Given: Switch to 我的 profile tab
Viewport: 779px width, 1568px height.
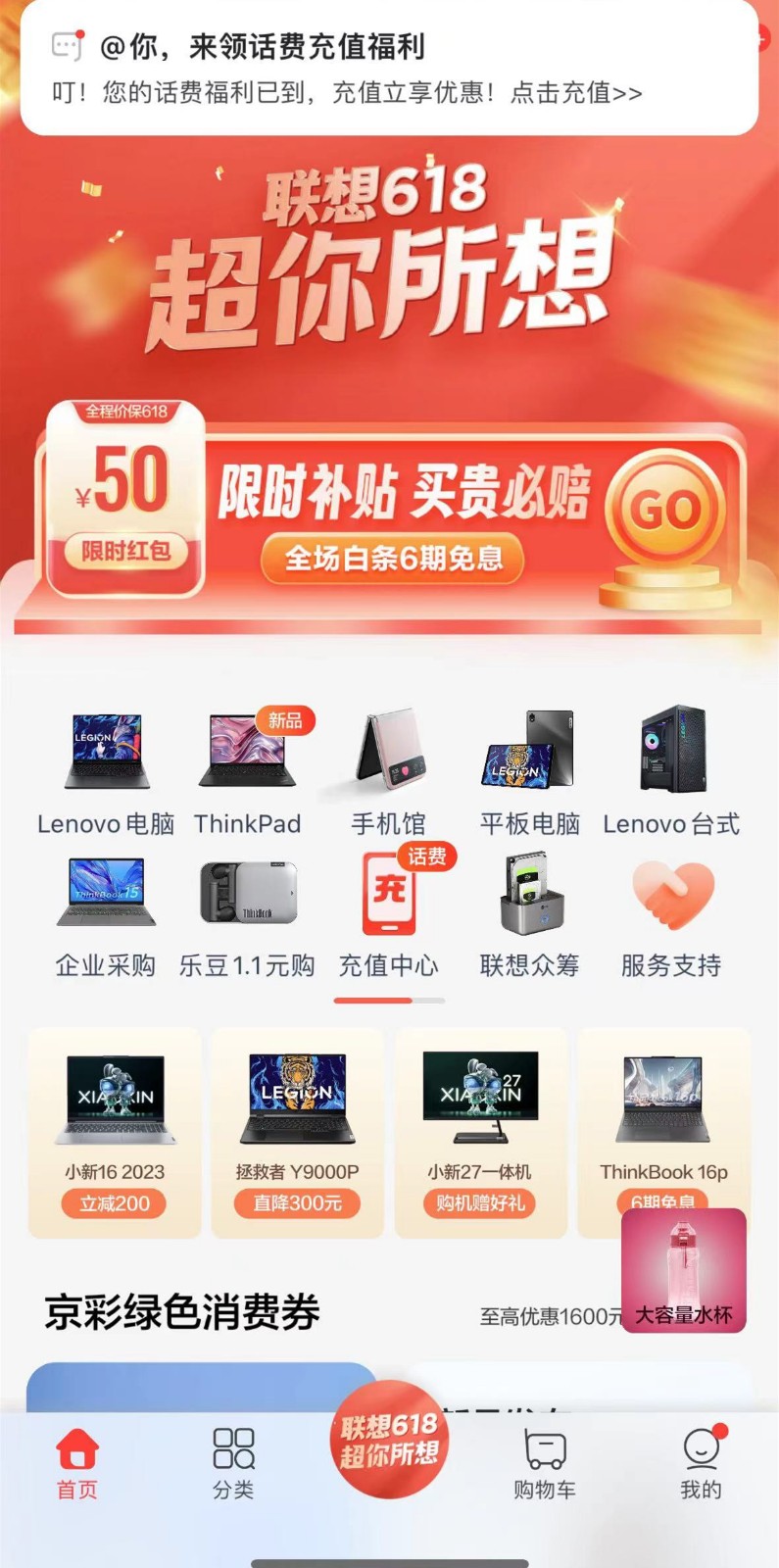Looking at the screenshot, I should [701, 1463].
